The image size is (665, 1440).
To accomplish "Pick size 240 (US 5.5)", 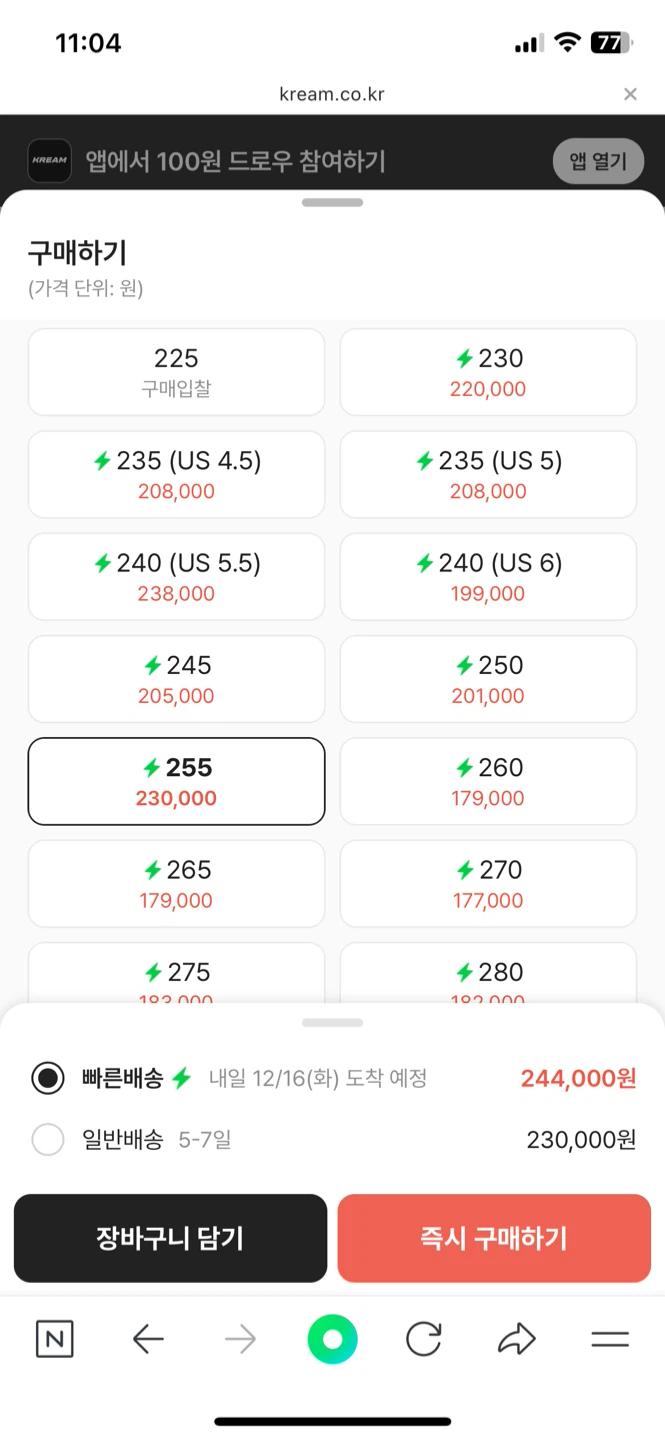I will 176,577.
